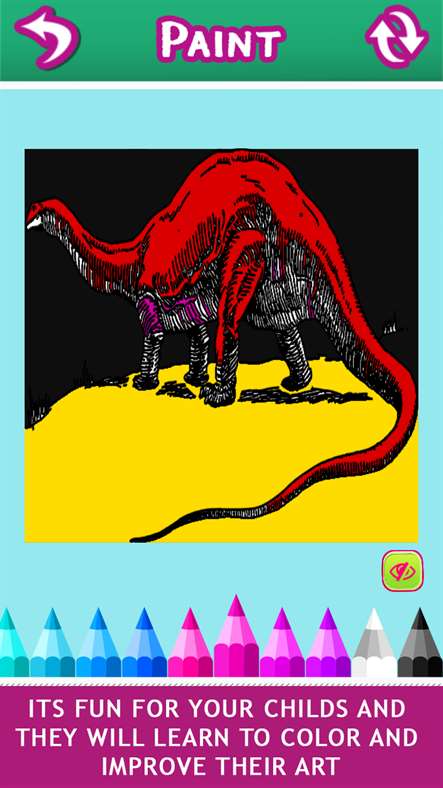Tap the dinosaur coloring canvas to fill
Screen dimensions: 443x788
click(x=222, y=345)
